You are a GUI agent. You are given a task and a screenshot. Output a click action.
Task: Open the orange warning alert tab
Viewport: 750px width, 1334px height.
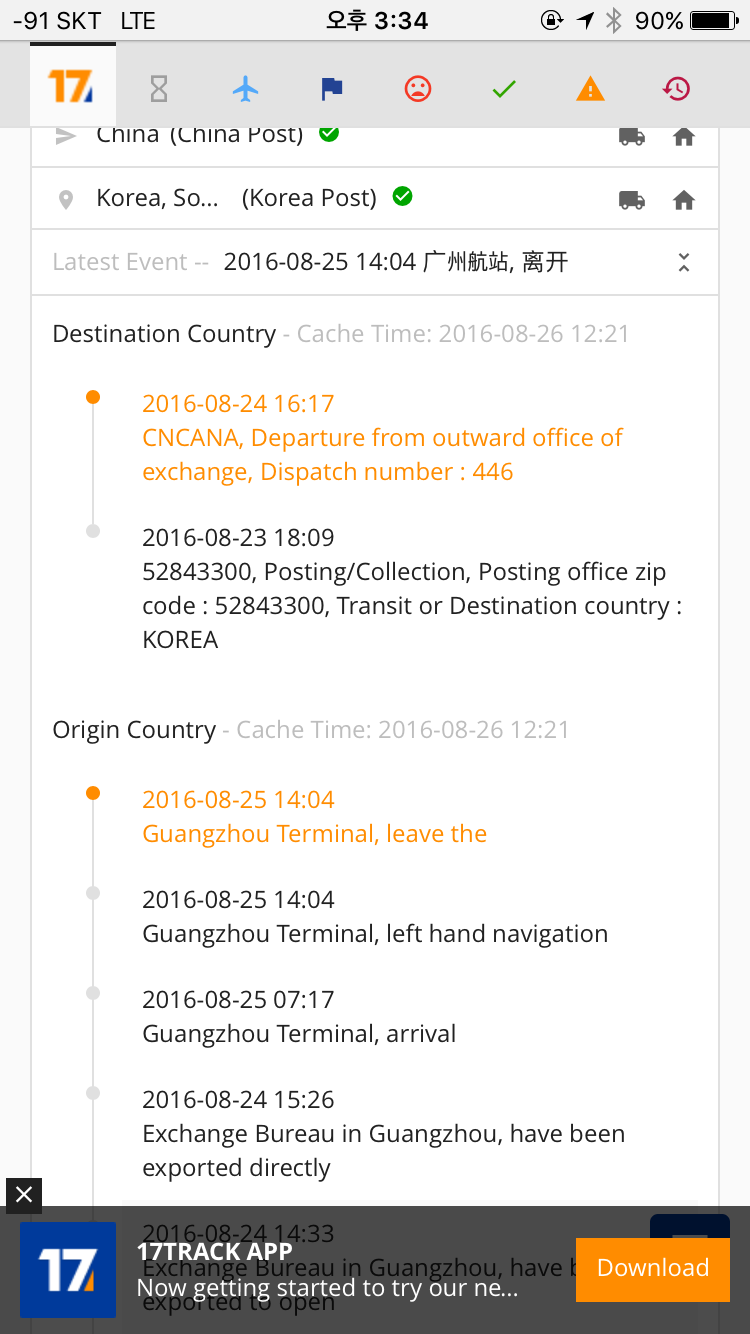590,89
